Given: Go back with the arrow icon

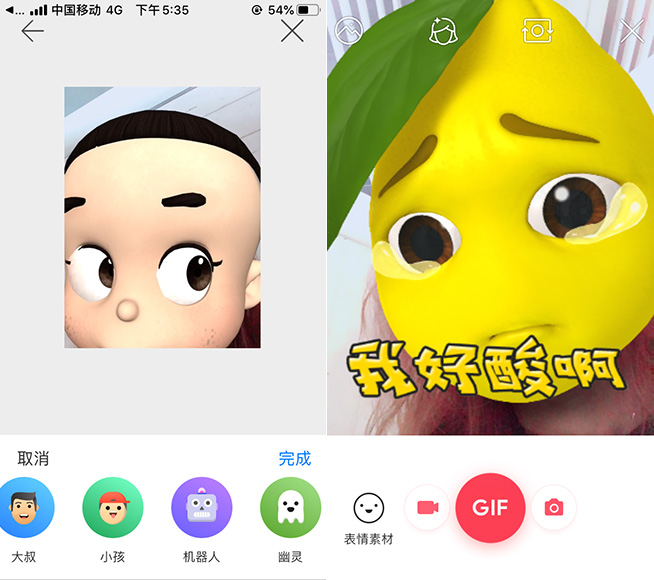Looking at the screenshot, I should pyautogui.click(x=33, y=31).
